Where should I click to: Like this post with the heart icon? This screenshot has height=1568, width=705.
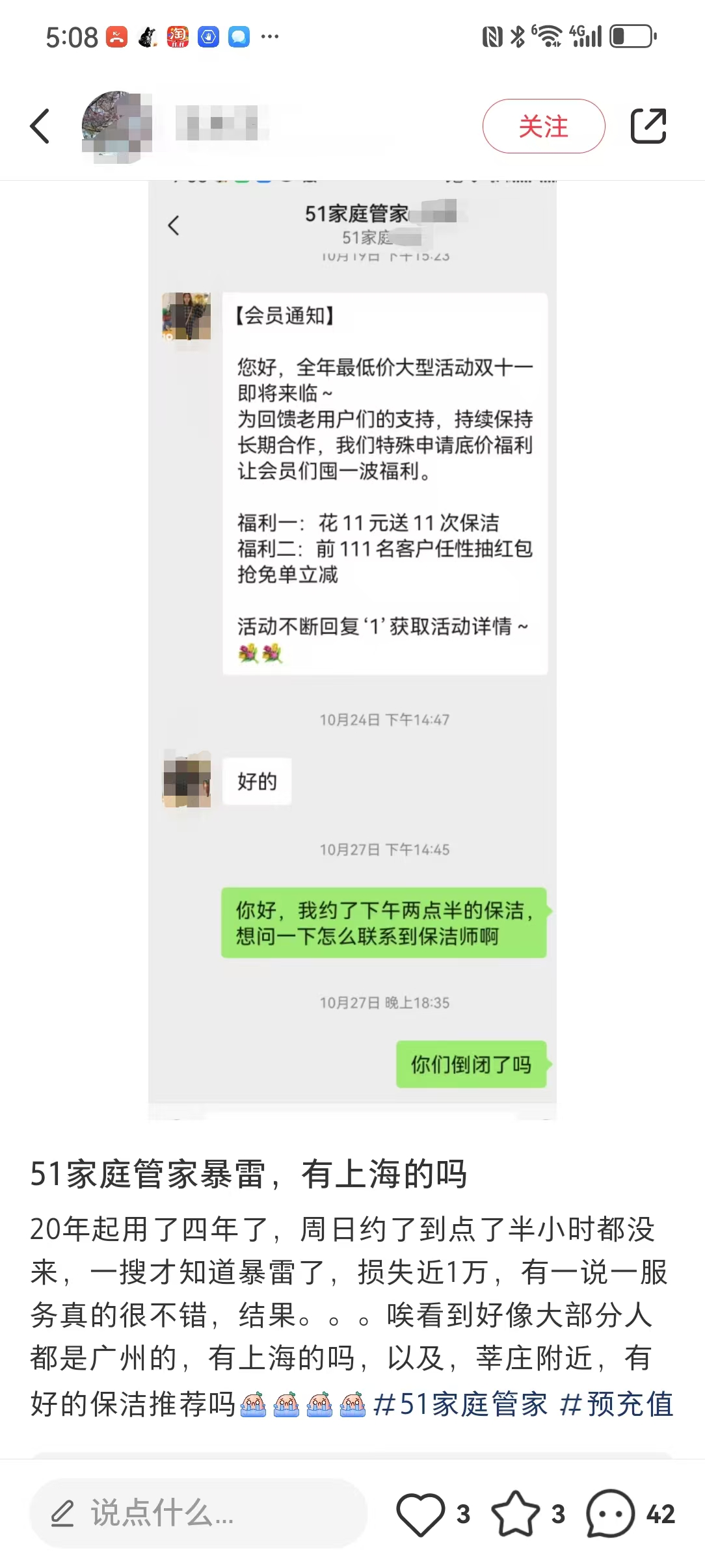(x=421, y=1513)
